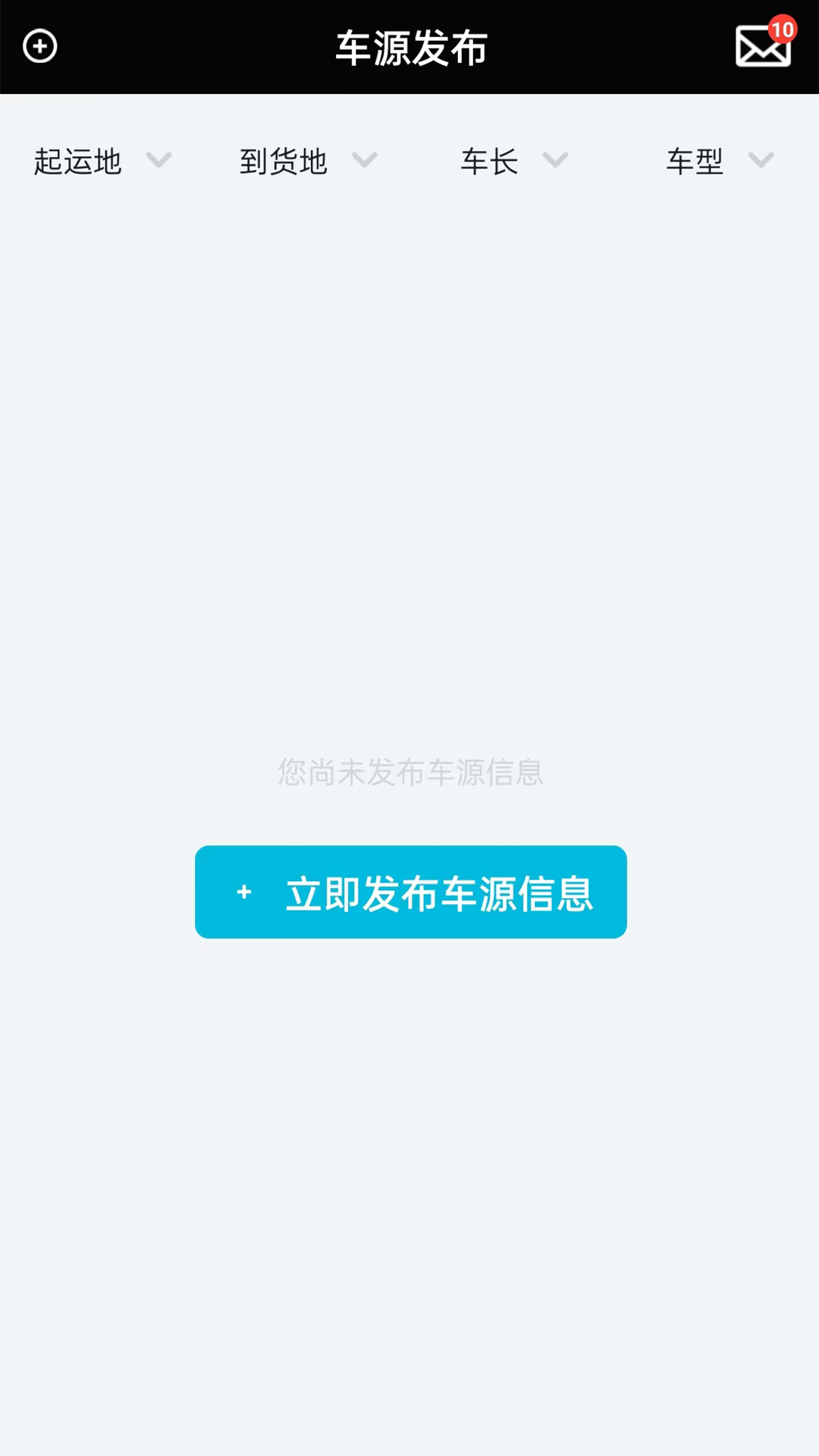Tap the 车源发布 title bar
The height and width of the screenshot is (1456, 819).
coord(409,48)
